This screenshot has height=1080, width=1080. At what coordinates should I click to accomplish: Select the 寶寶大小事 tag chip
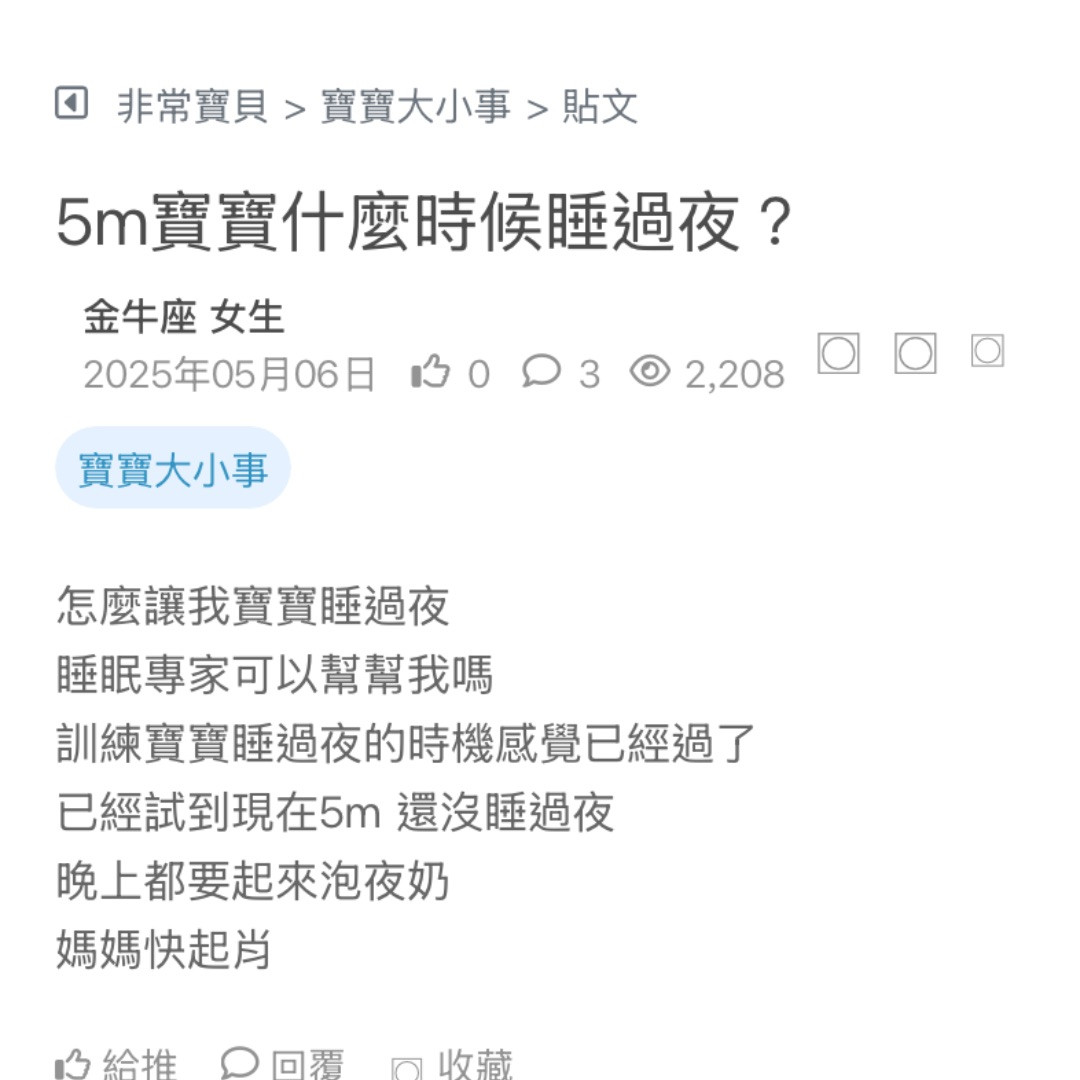[173, 468]
